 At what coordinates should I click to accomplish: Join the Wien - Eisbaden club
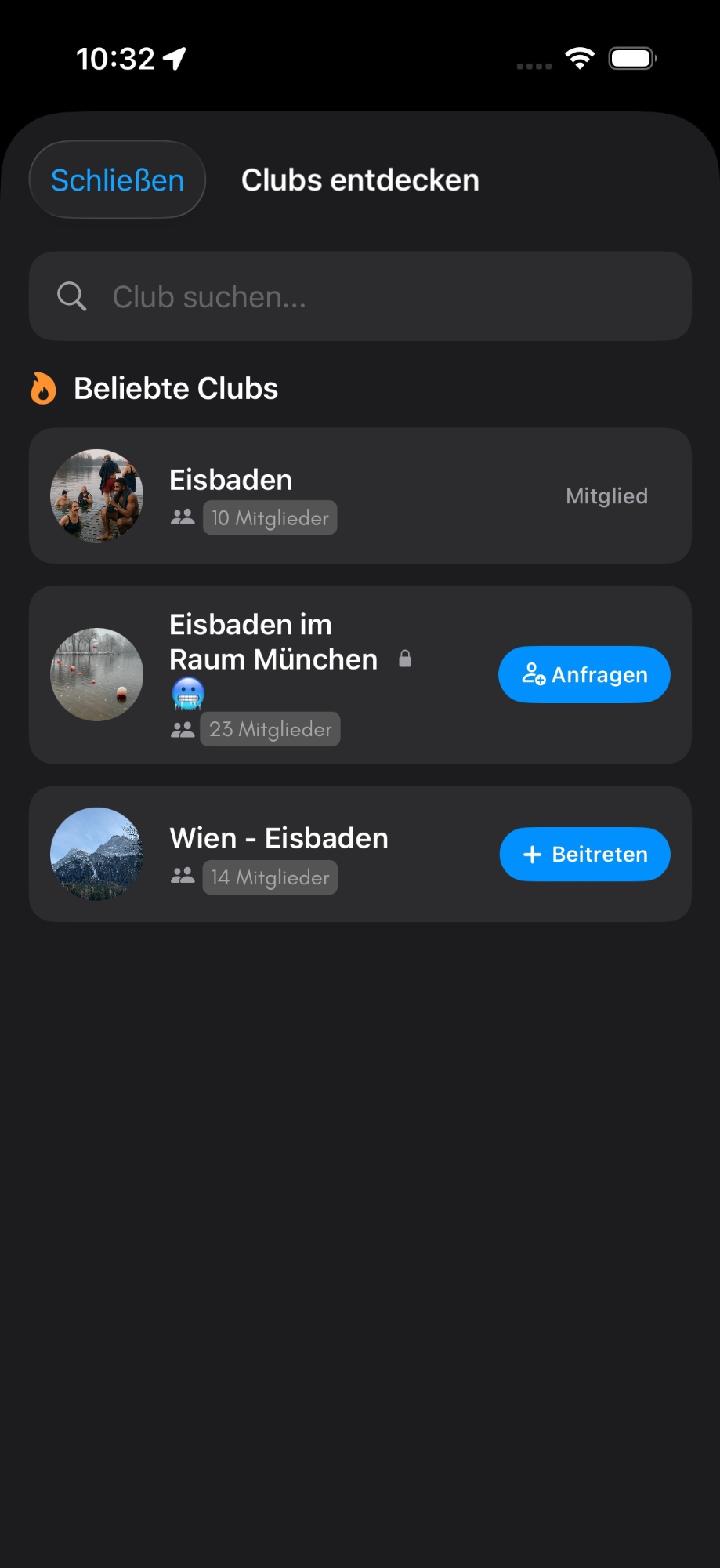[584, 854]
